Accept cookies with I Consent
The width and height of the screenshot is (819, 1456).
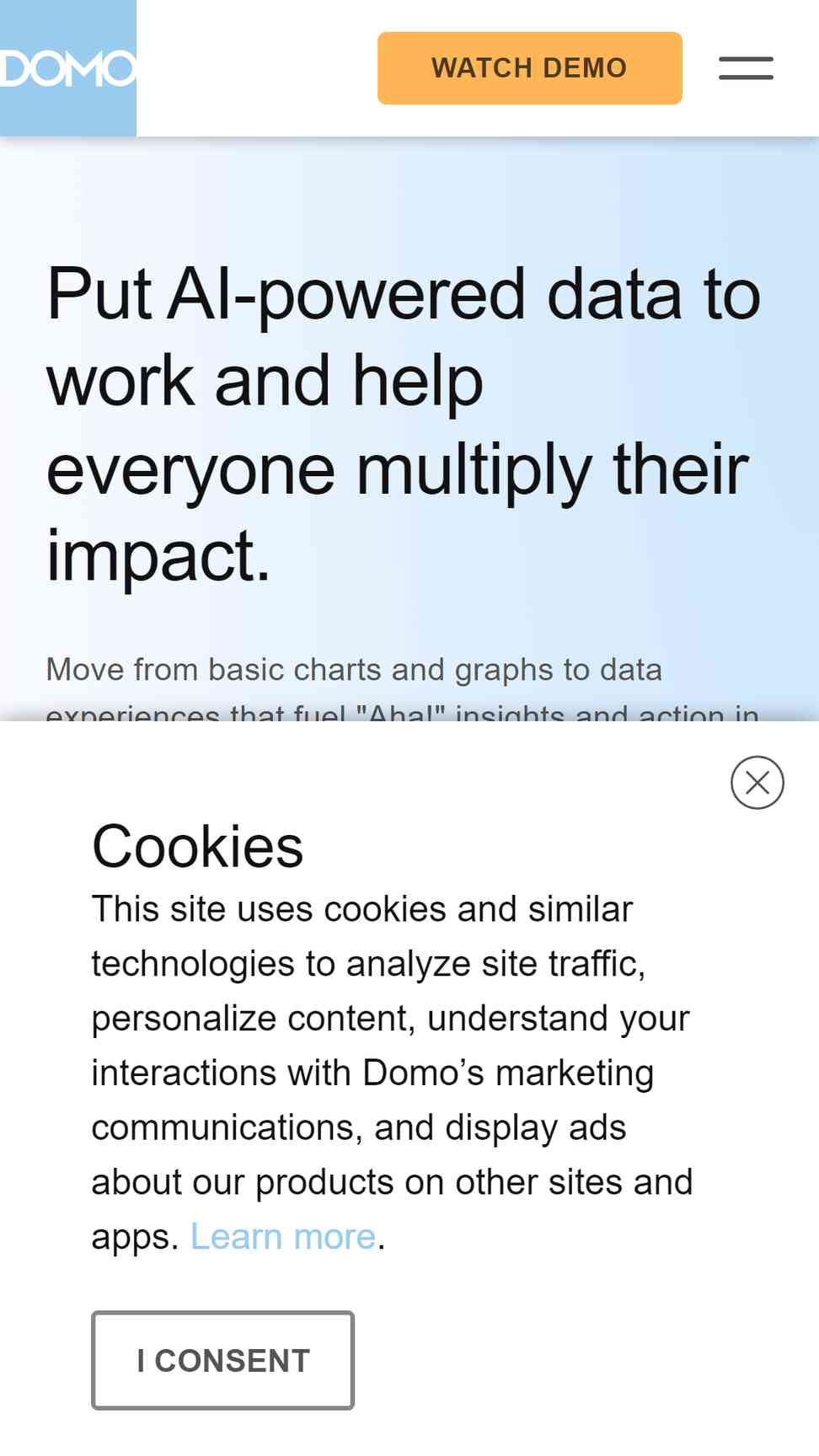(222, 1360)
